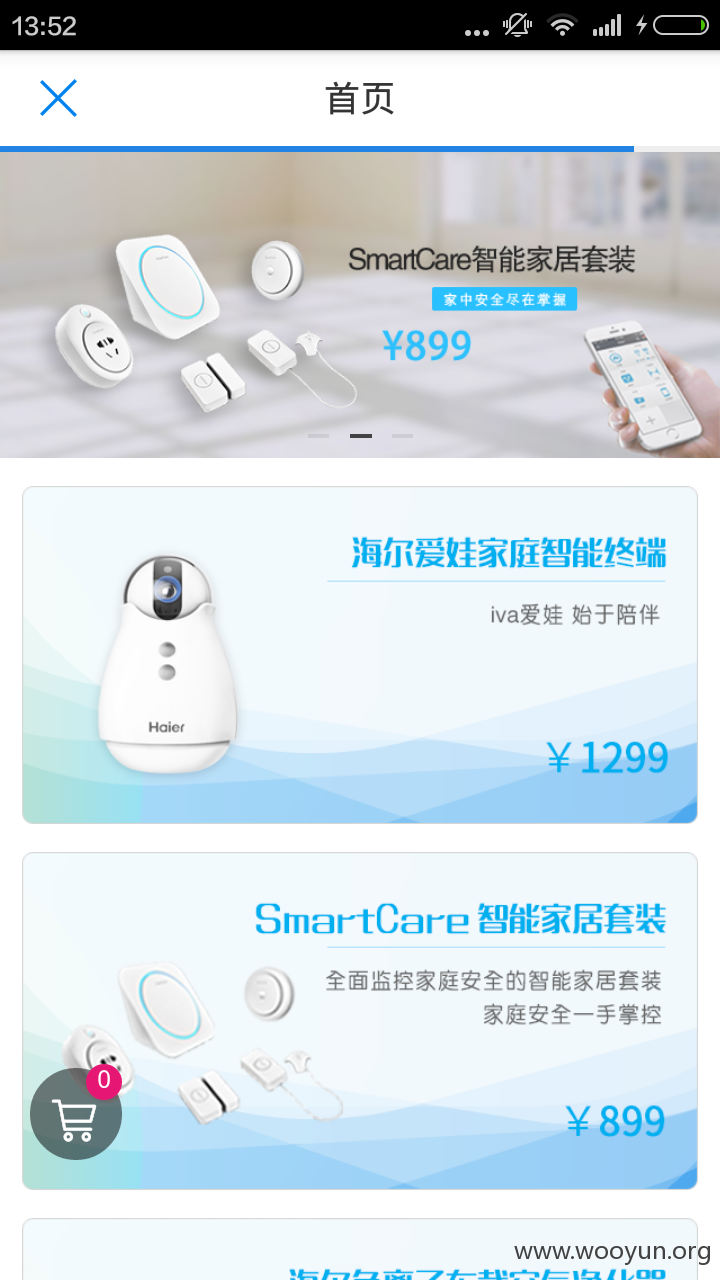Screen dimensions: 720x1280
Task: Open the SmartCare 智能家居套装 product card
Action: coord(360,1021)
